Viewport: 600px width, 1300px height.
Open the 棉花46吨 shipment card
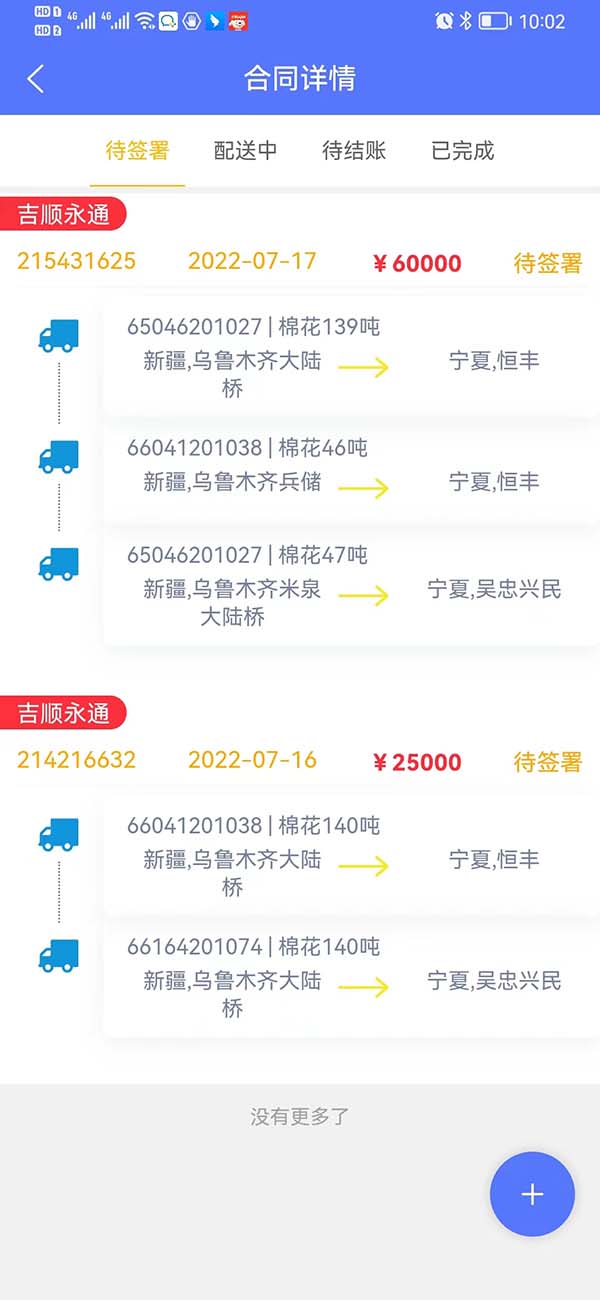pos(352,474)
